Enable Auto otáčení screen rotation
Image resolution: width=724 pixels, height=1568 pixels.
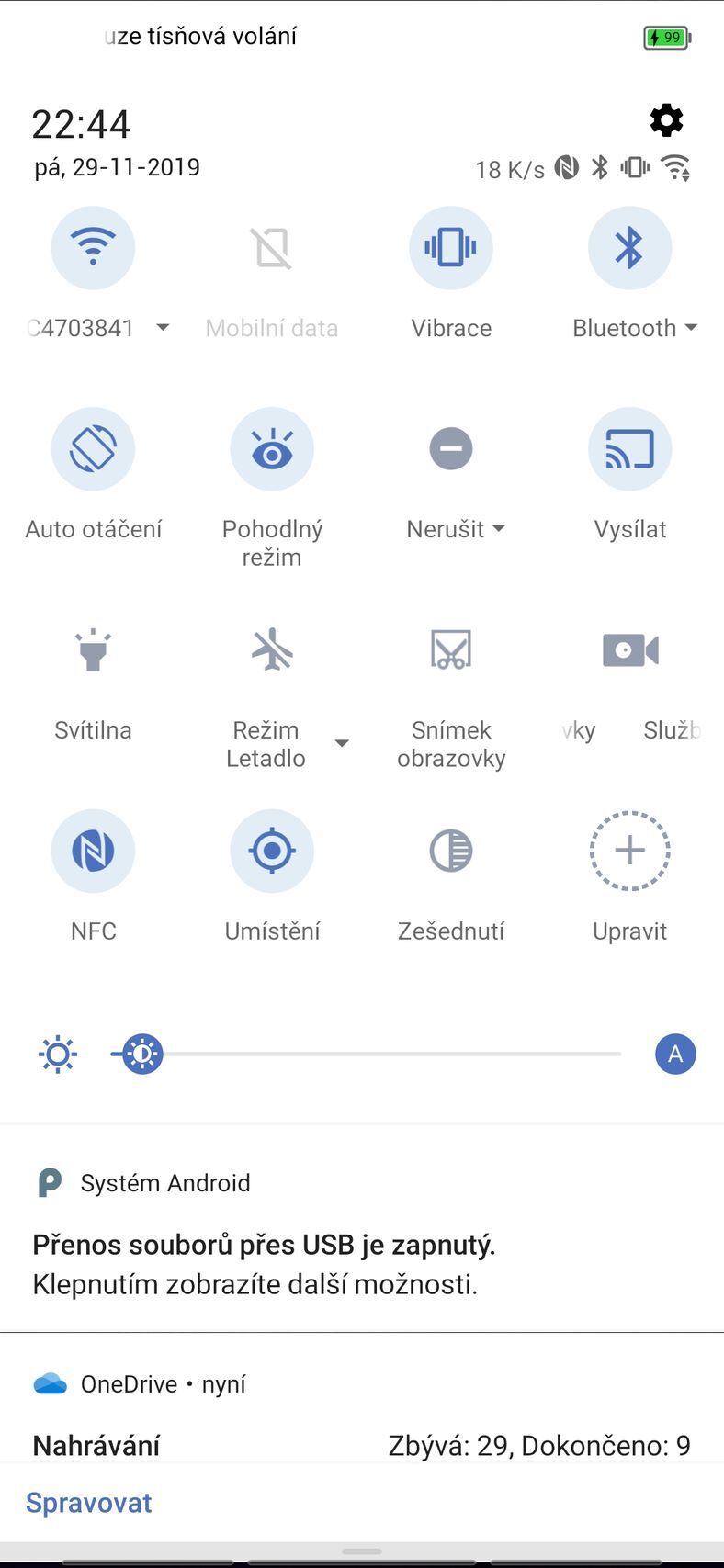pyautogui.click(x=93, y=448)
